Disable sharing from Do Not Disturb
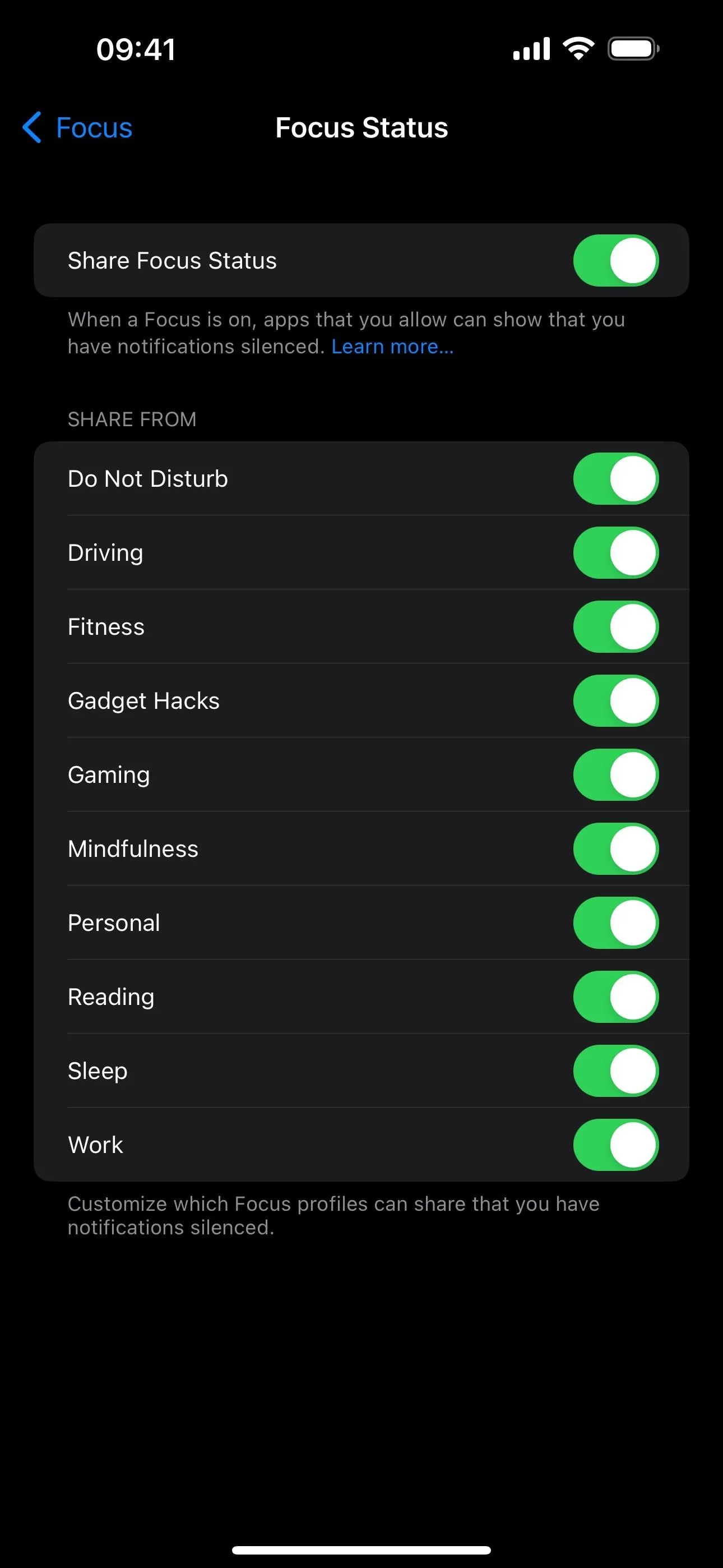 (616, 478)
